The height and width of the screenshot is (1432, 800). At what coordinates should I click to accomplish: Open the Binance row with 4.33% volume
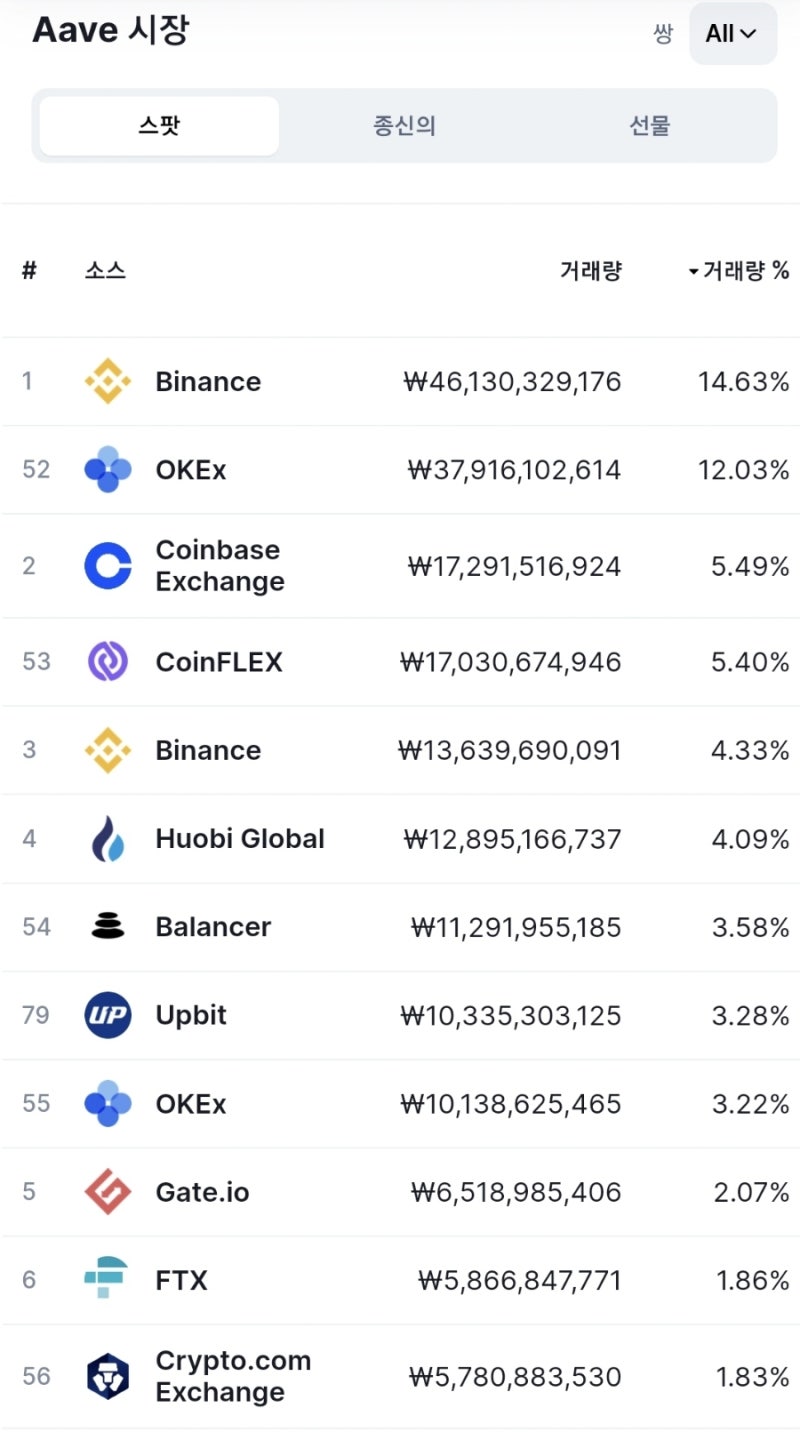400,750
